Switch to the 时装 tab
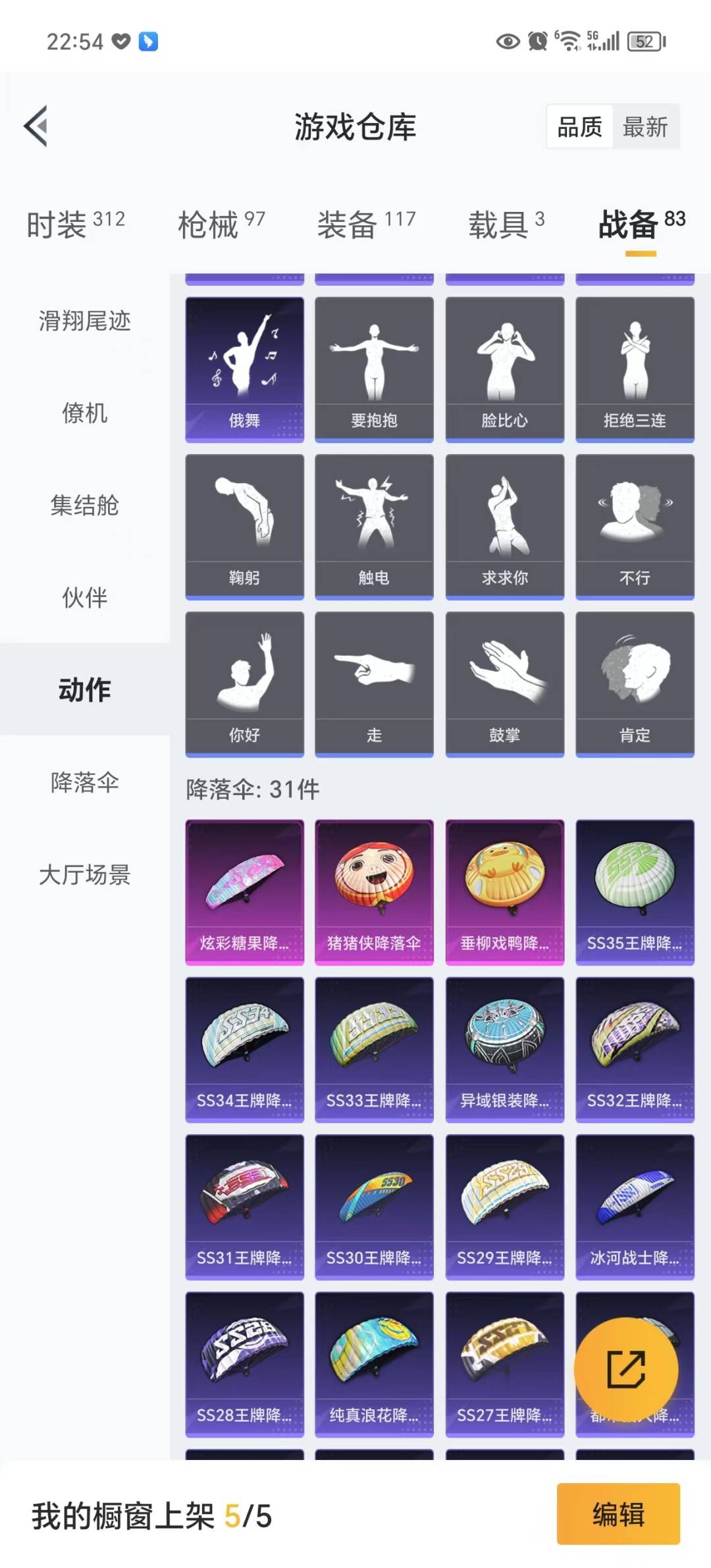Viewport: 711px width, 1568px height. 75,224
